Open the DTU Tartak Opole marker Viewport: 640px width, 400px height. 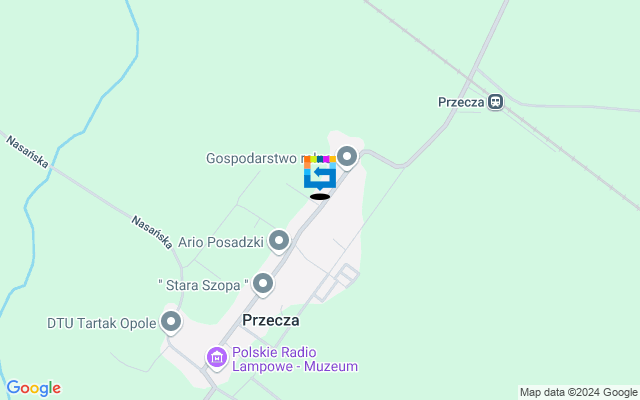click(x=171, y=322)
